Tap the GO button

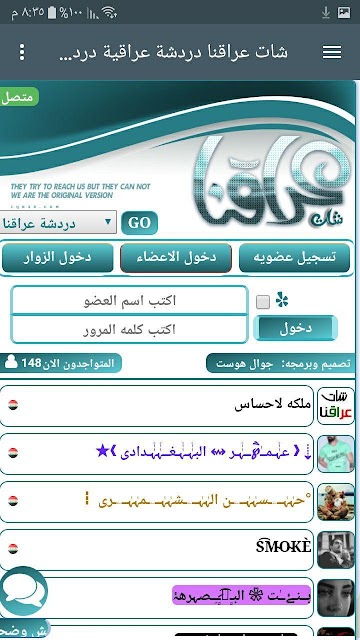point(140,223)
